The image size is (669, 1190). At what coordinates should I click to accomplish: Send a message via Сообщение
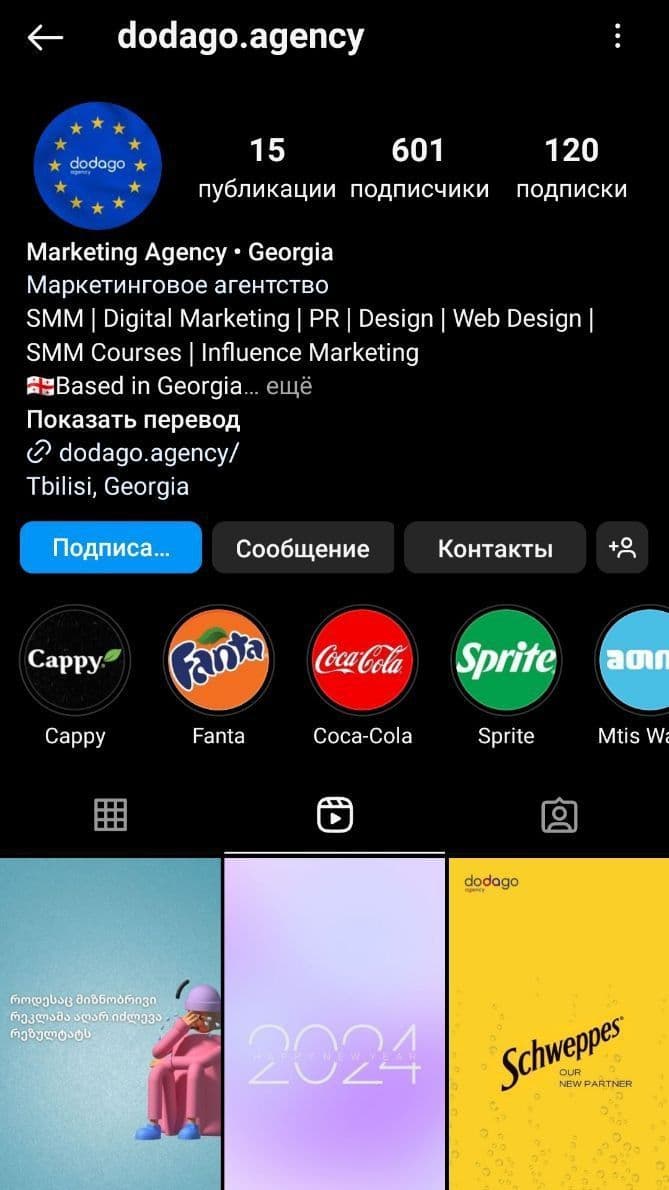[x=302, y=548]
